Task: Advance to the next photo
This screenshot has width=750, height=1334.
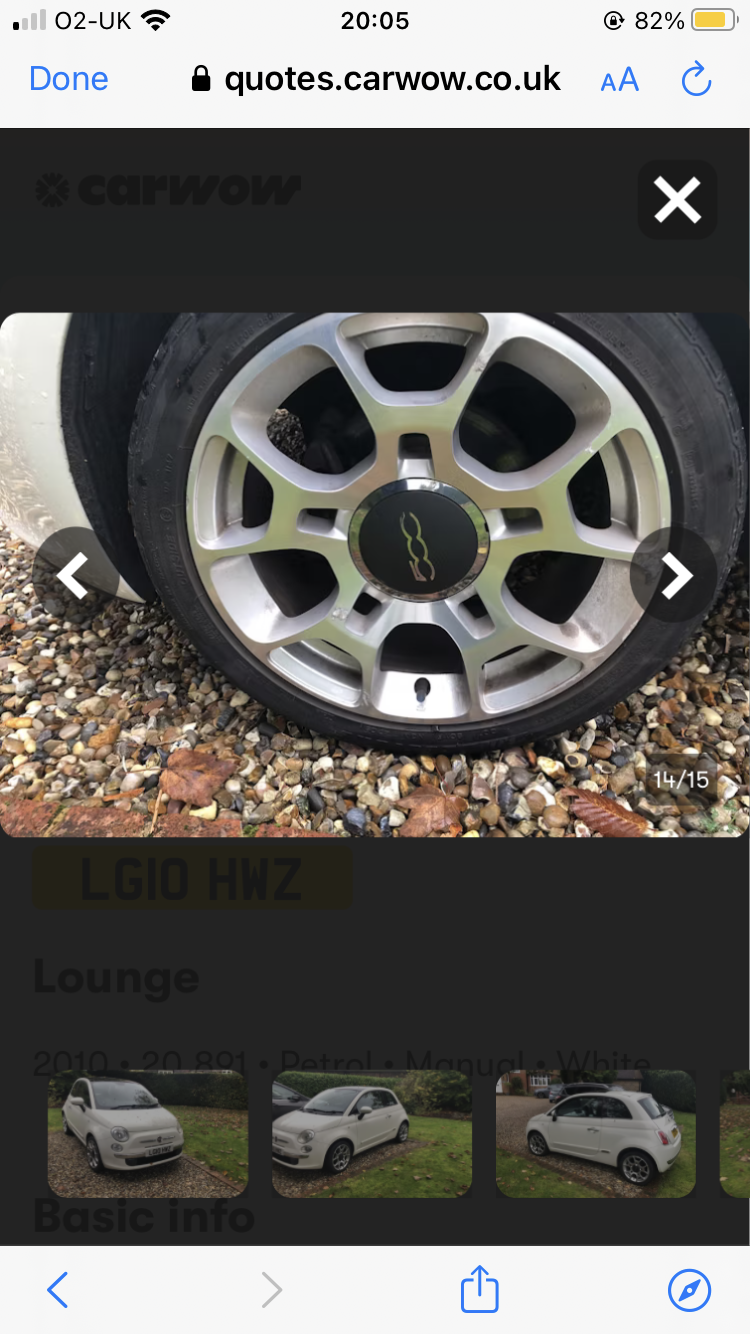Action: coord(676,575)
